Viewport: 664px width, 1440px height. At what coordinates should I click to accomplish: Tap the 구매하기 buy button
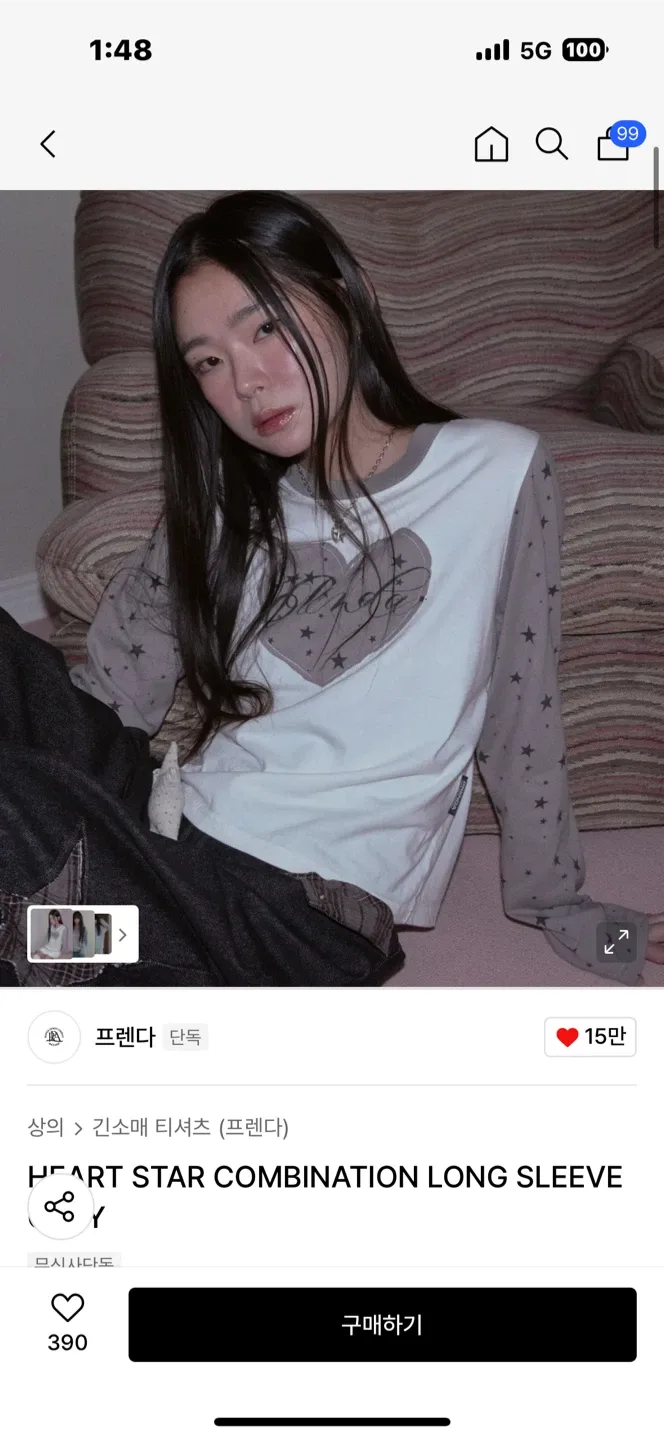[382, 1324]
